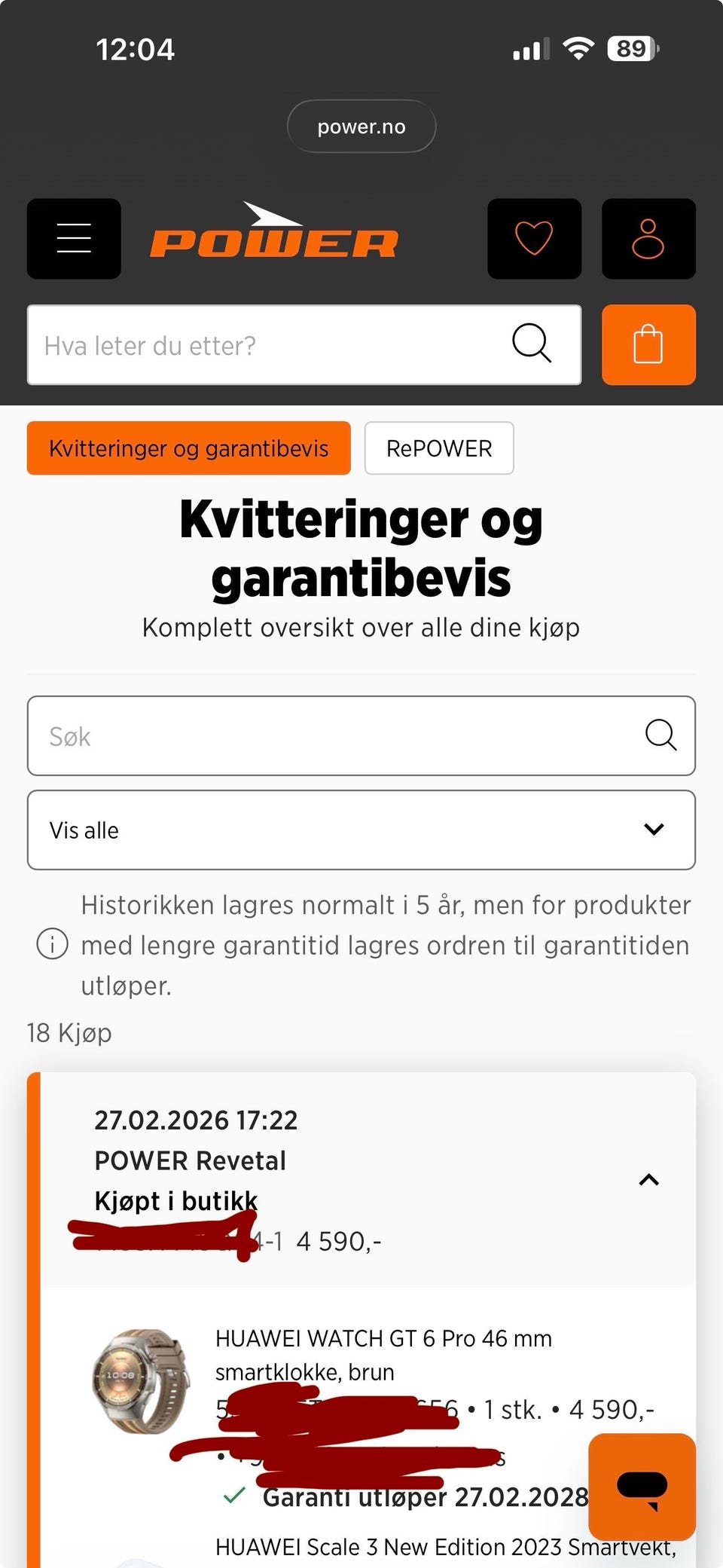Toggle open the POWER Revetal receipt details
The width and height of the screenshot is (723, 1568).
tap(648, 1180)
